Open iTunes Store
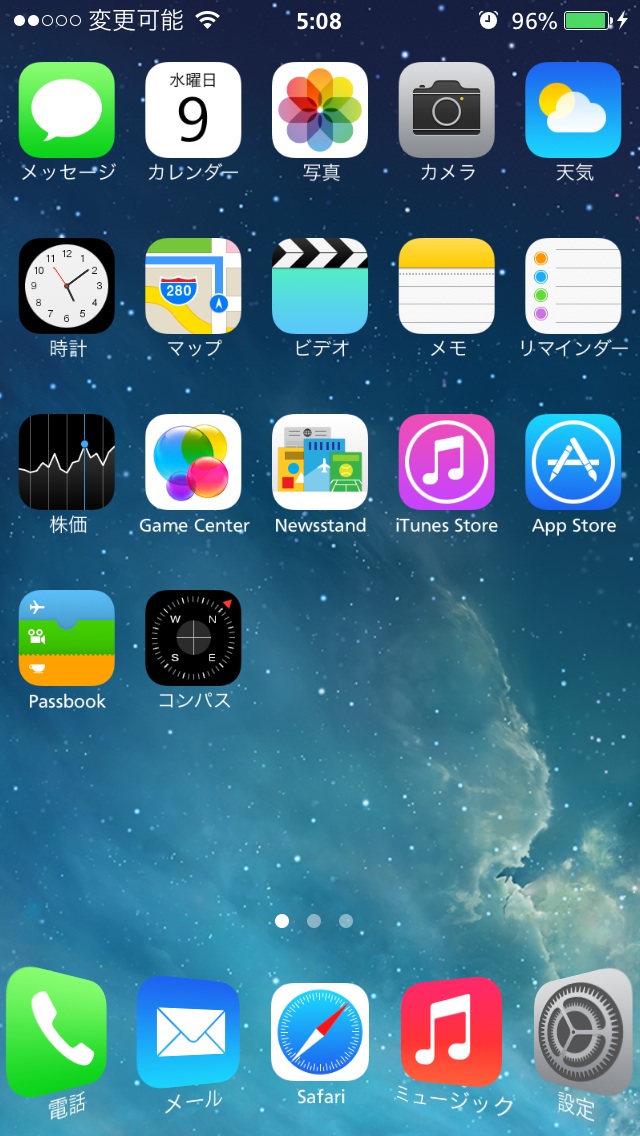Viewport: 640px width, 1136px height. [x=447, y=462]
